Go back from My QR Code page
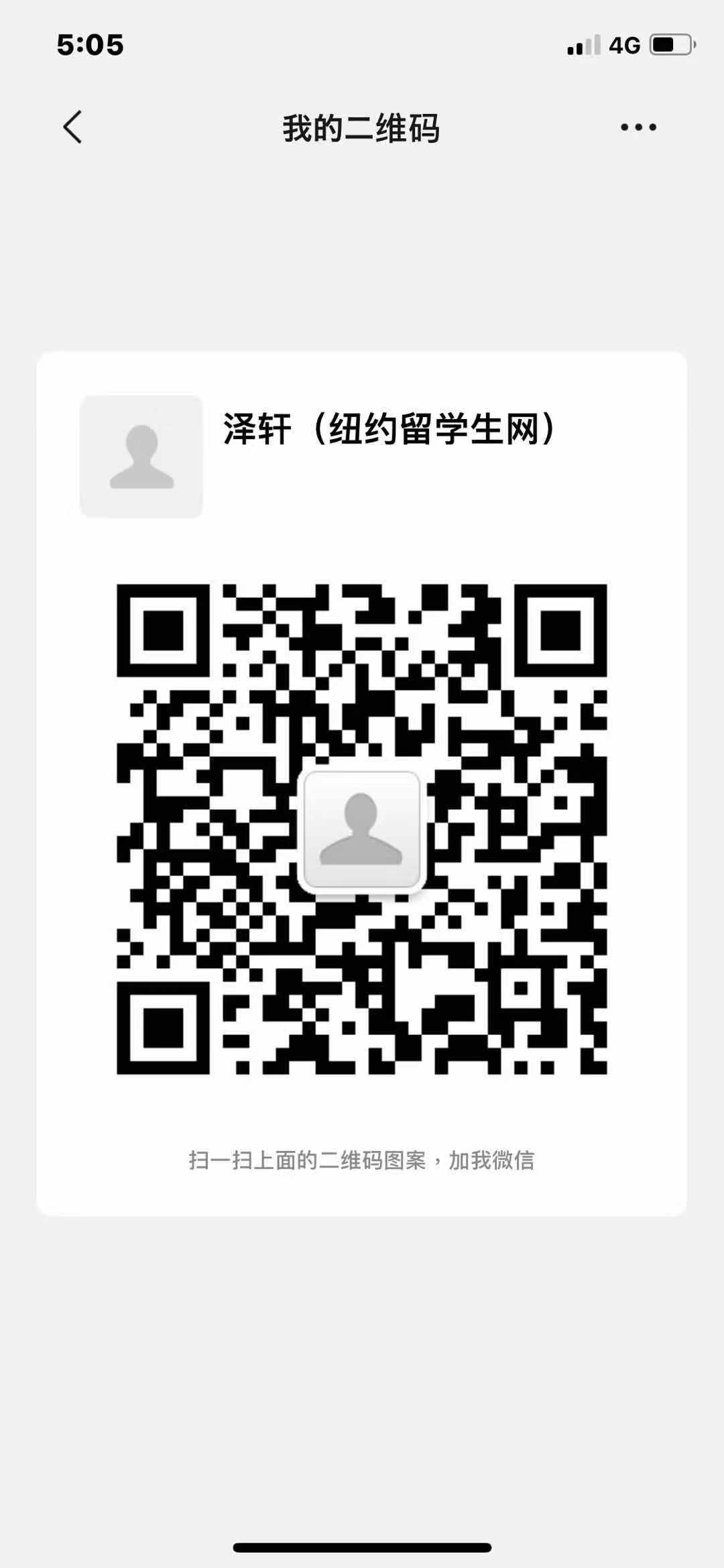This screenshot has height=1568, width=724. pos(72,127)
